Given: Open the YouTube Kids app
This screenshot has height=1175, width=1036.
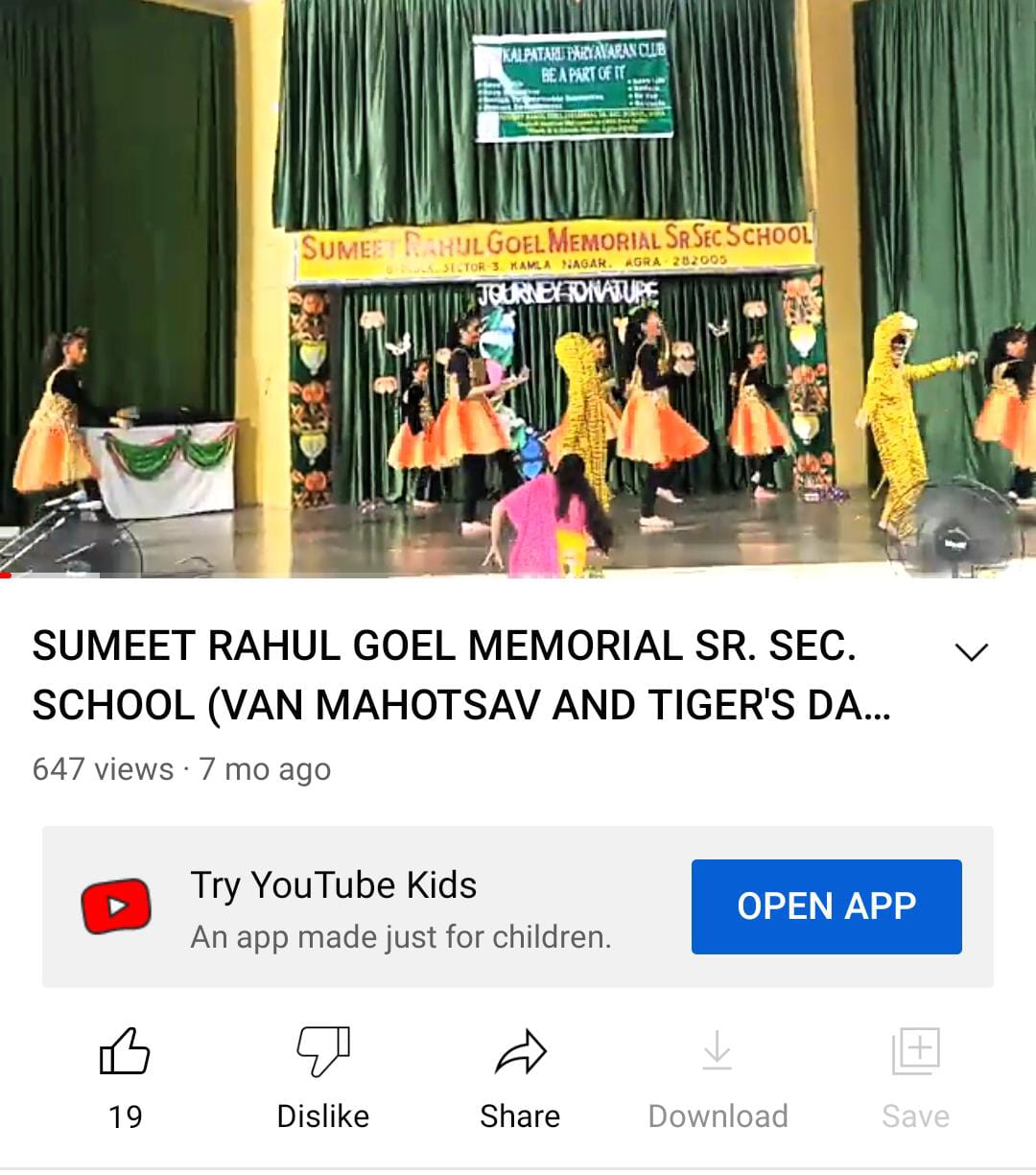Looking at the screenshot, I should pos(826,906).
